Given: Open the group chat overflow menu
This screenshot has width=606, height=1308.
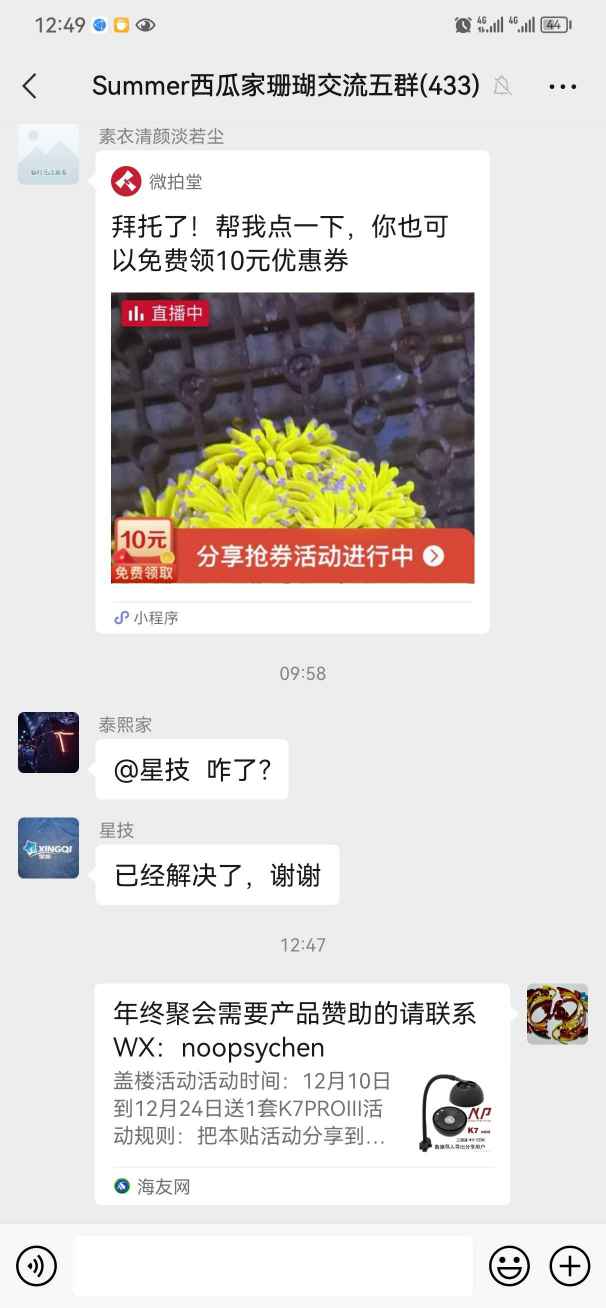Looking at the screenshot, I should click(x=563, y=86).
